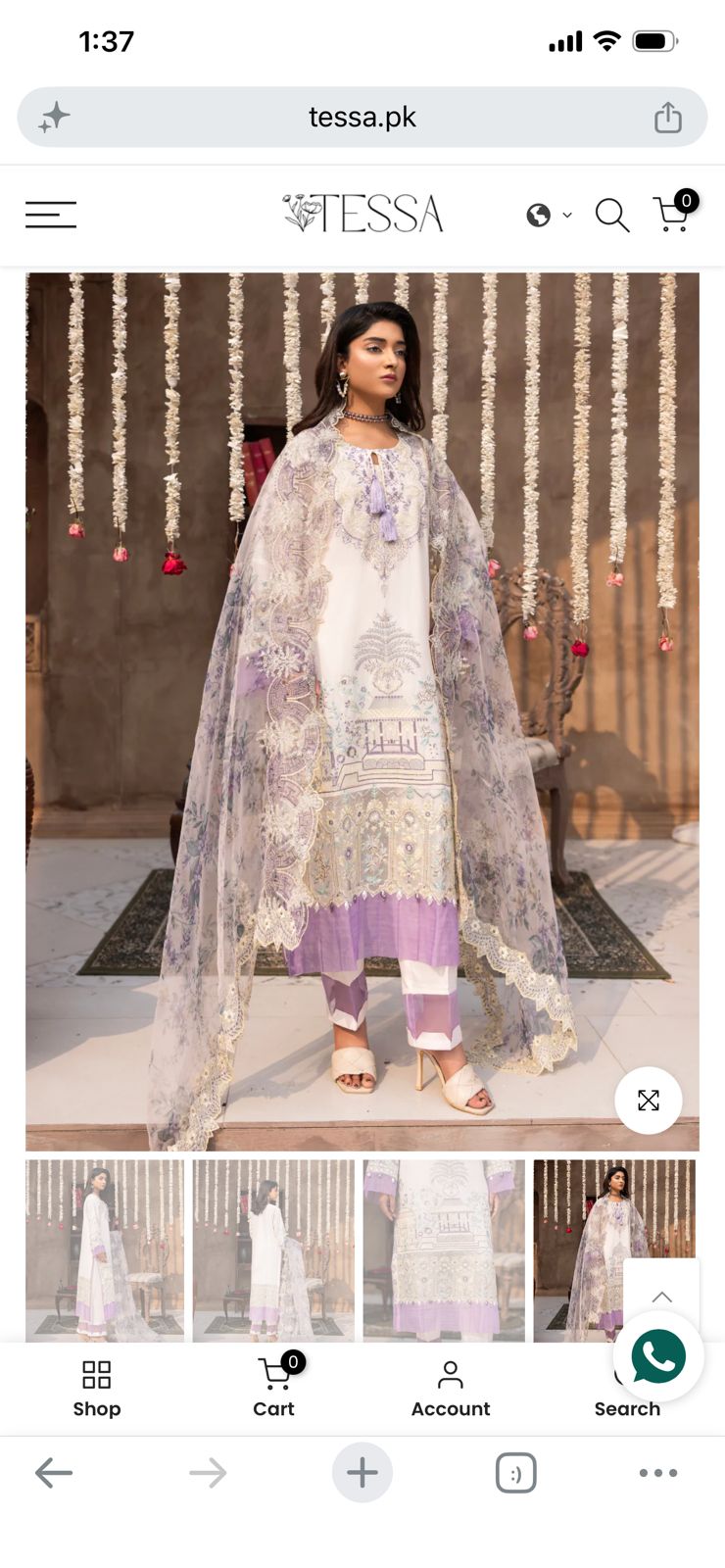Open WhatsApp chat button

tap(658, 1357)
